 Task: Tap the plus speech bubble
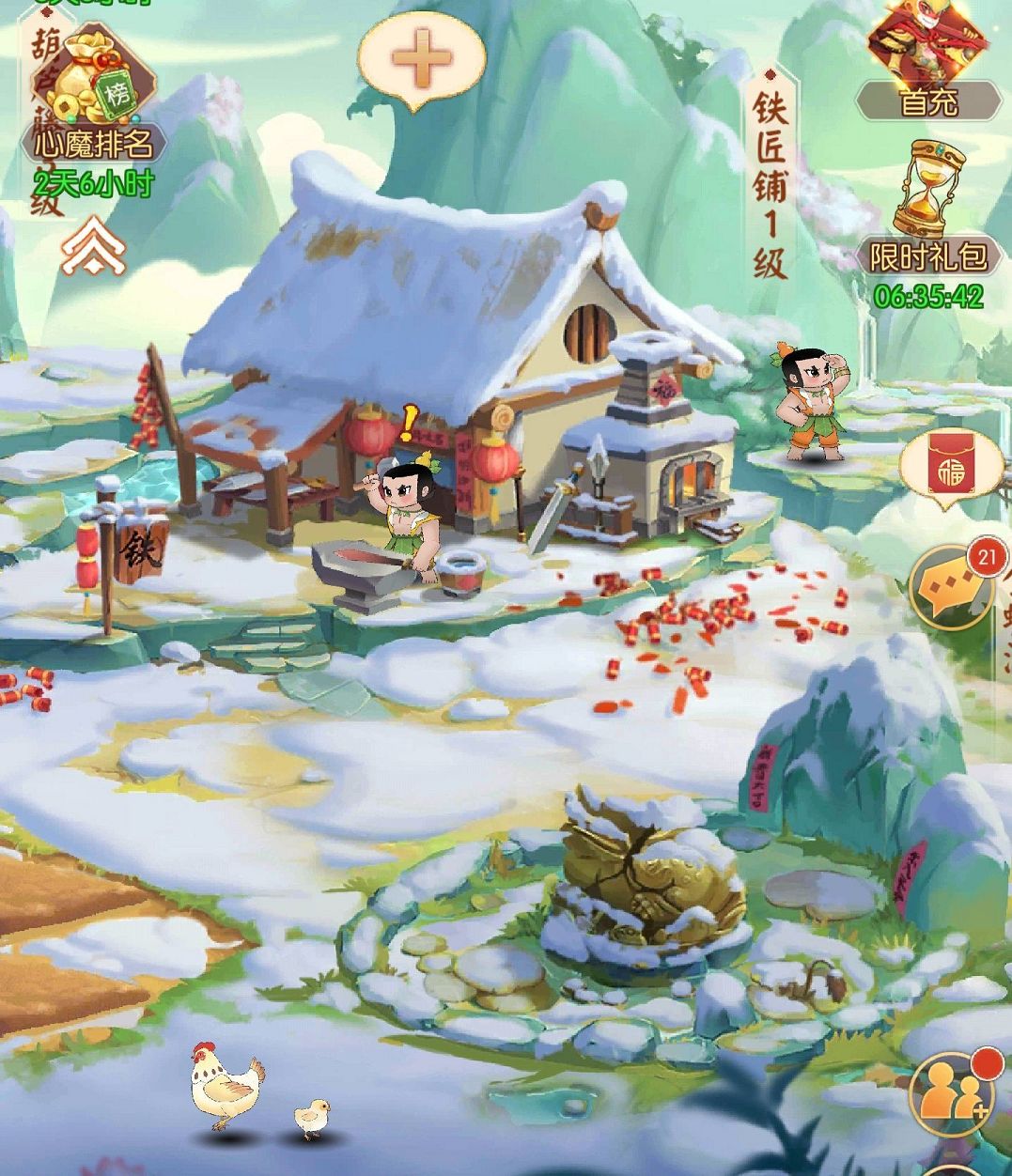coord(422,58)
